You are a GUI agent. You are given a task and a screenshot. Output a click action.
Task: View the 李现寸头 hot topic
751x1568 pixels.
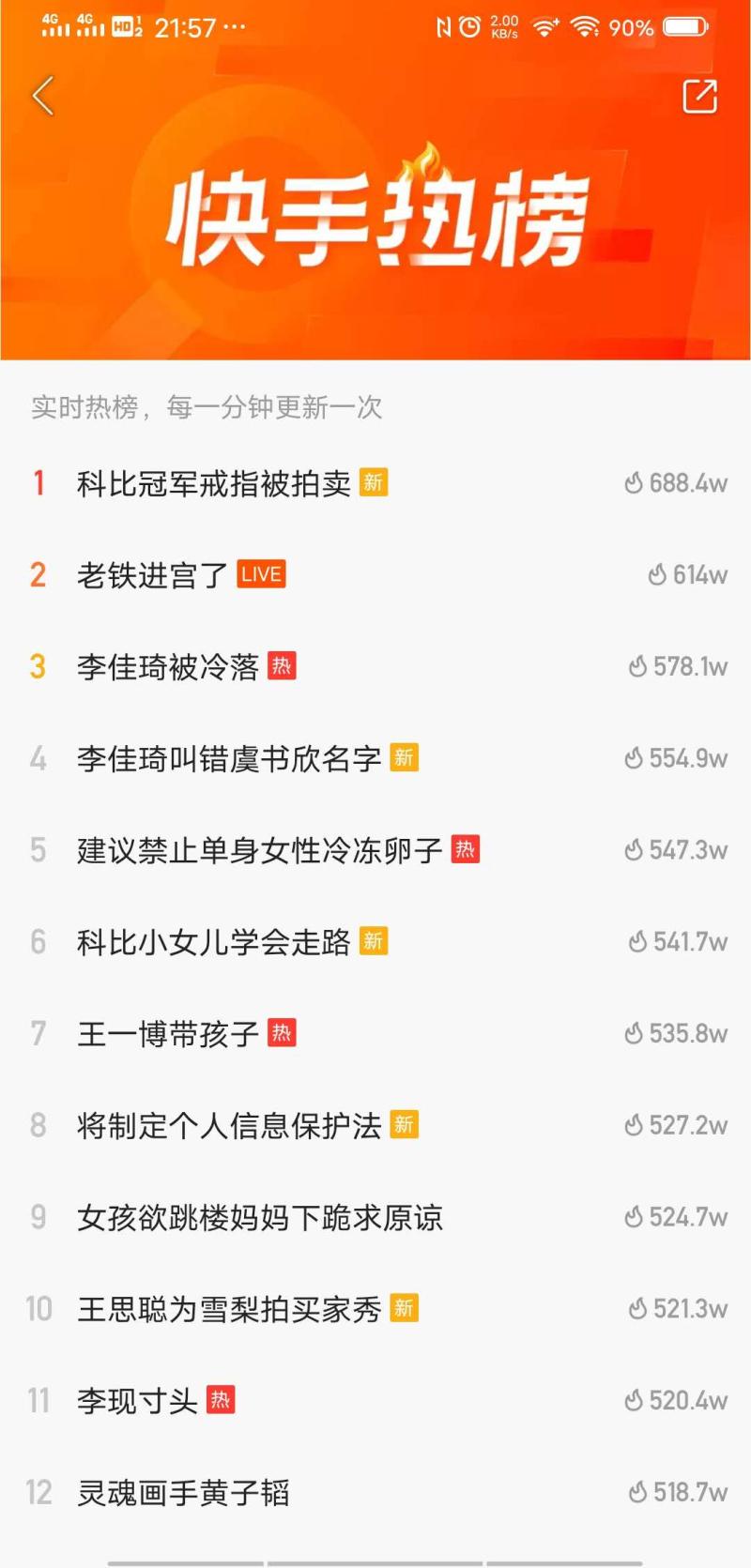pos(375,1400)
